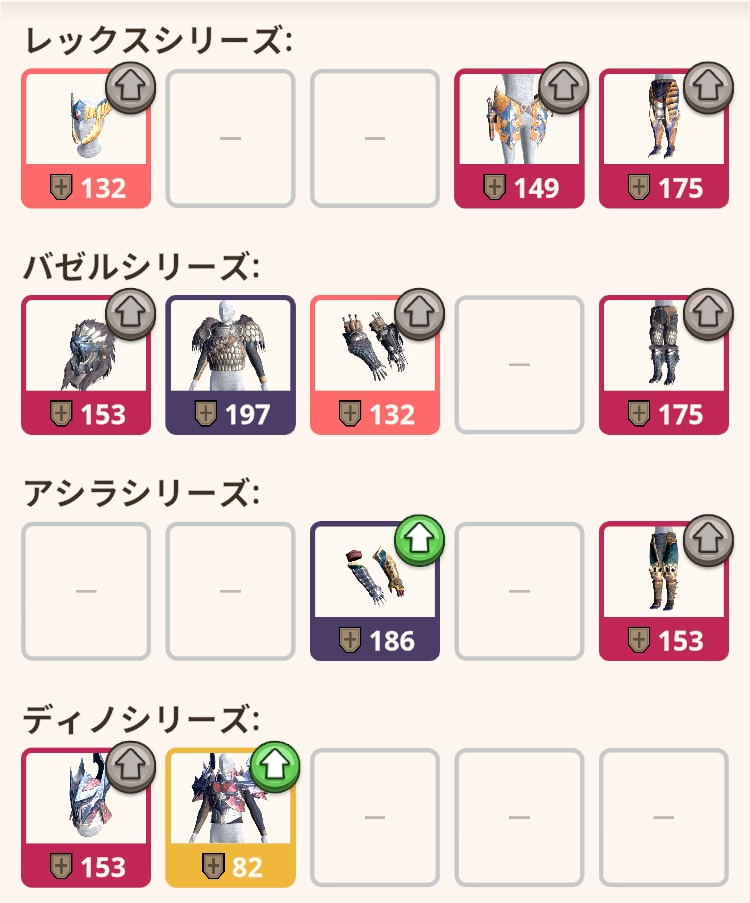Image resolution: width=750 pixels, height=903 pixels.
Task: Select the レックス series waist armor with defense 149
Action: (x=519, y=138)
